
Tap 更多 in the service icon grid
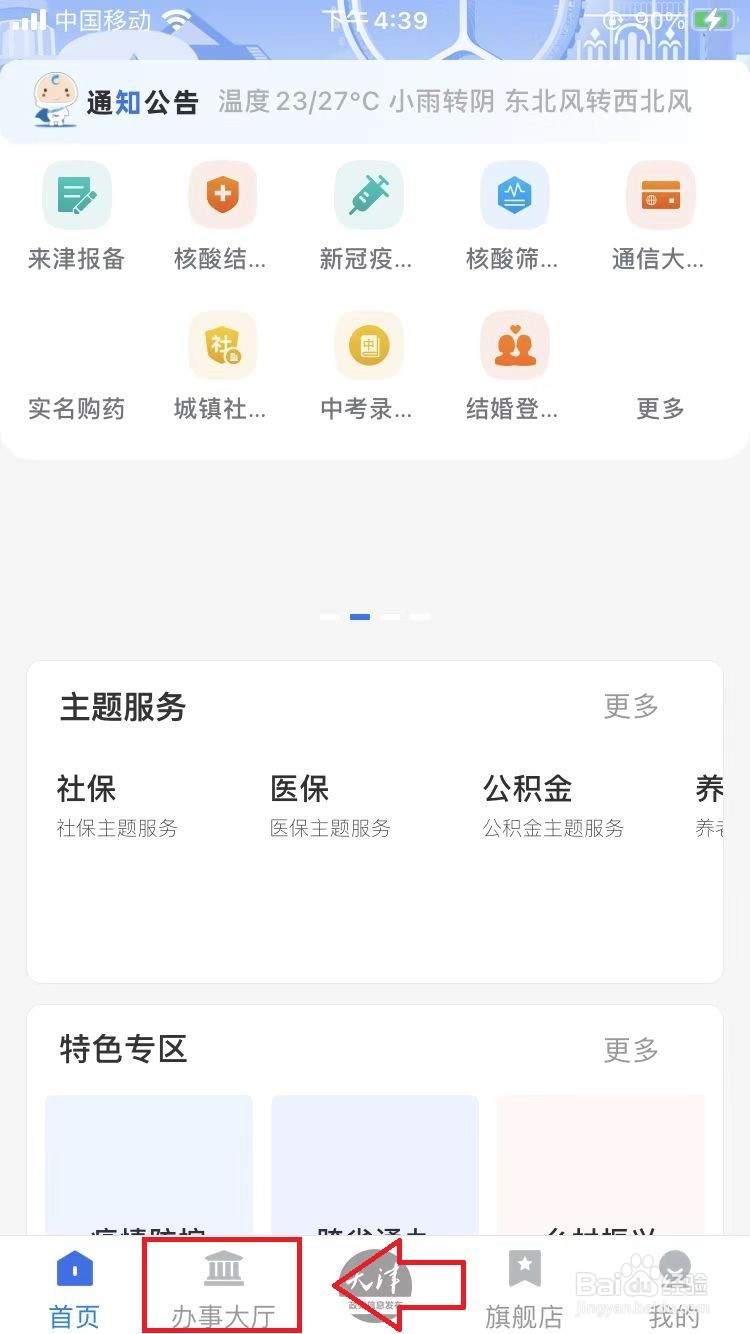pyautogui.click(x=660, y=408)
